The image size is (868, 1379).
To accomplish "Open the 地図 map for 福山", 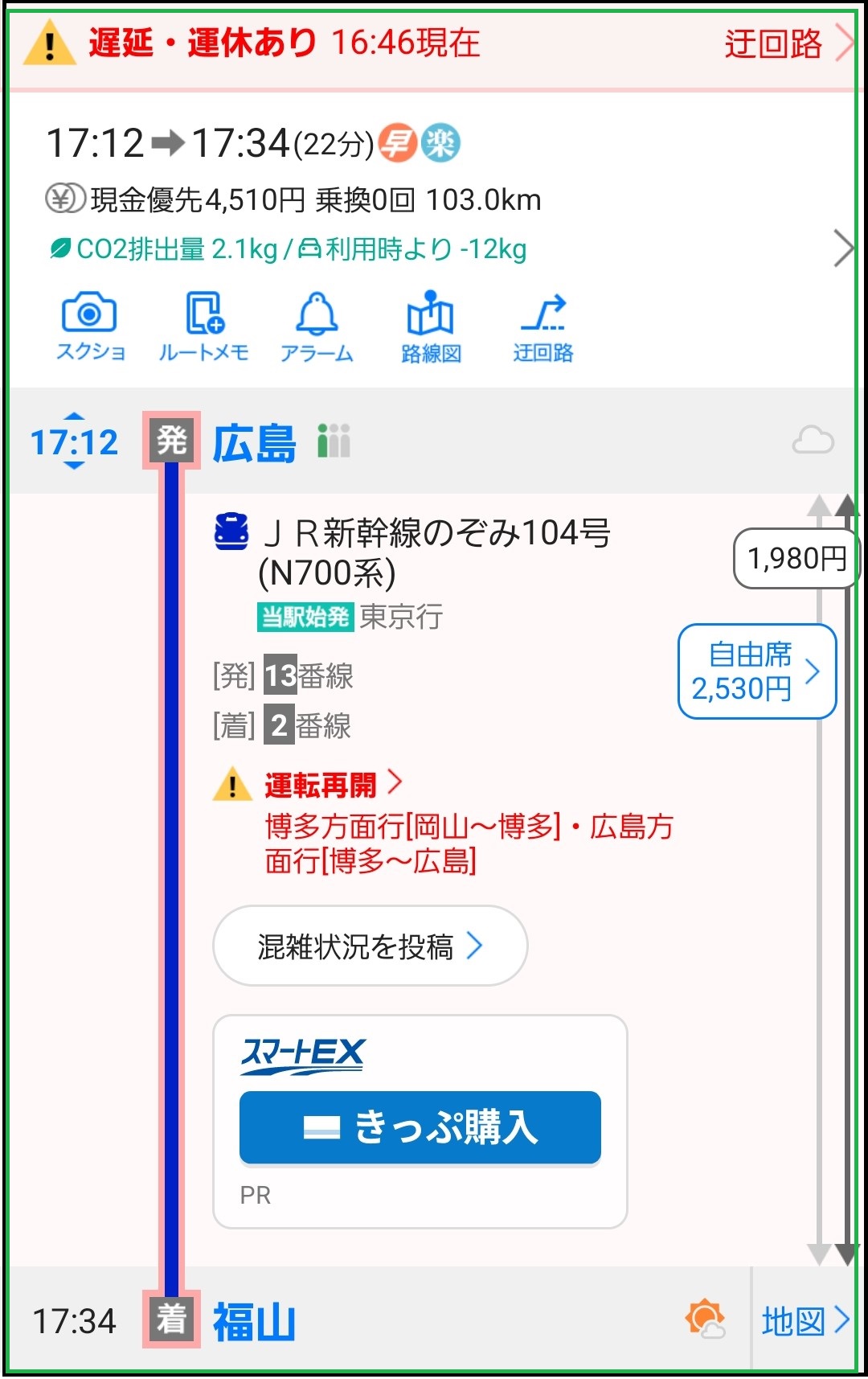I will point(805,1321).
